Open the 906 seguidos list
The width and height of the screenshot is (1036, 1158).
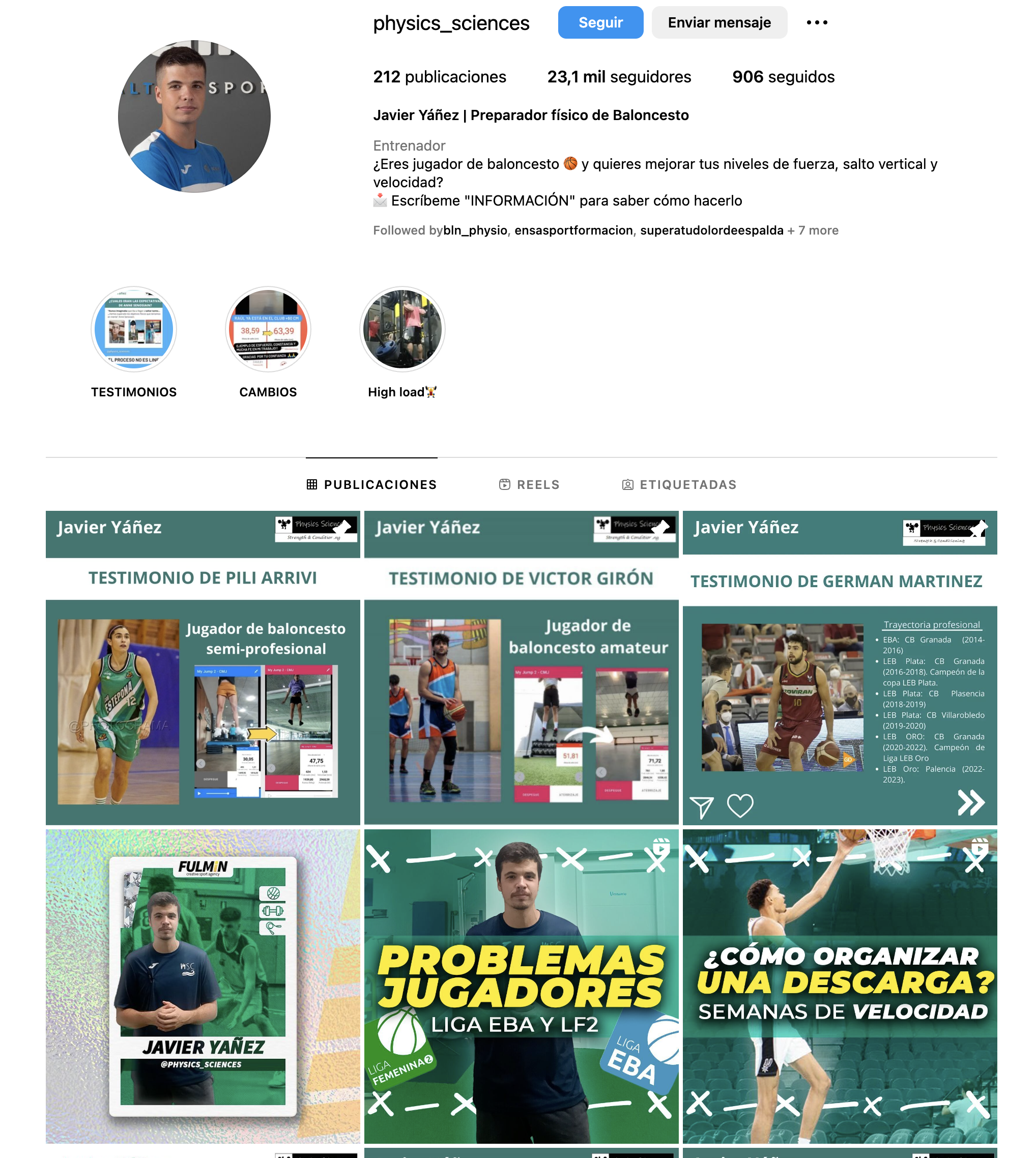(783, 77)
